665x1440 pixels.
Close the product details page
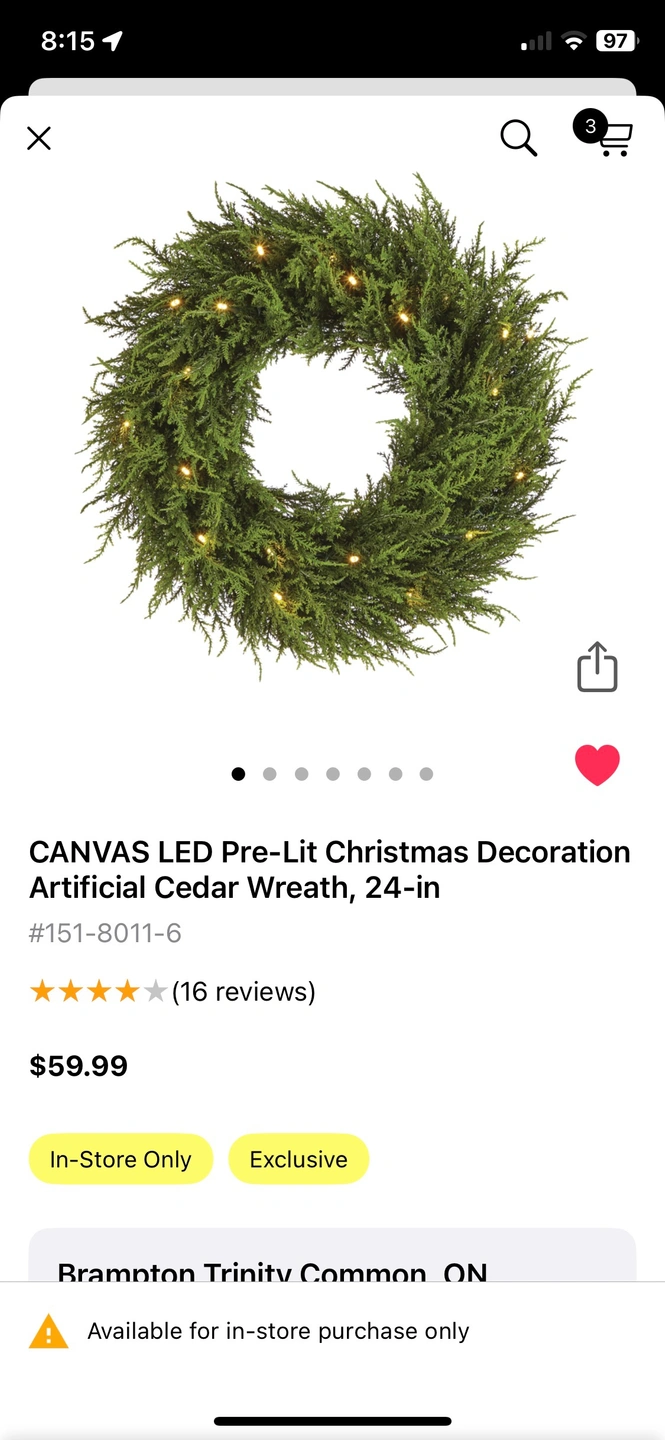pos(39,138)
